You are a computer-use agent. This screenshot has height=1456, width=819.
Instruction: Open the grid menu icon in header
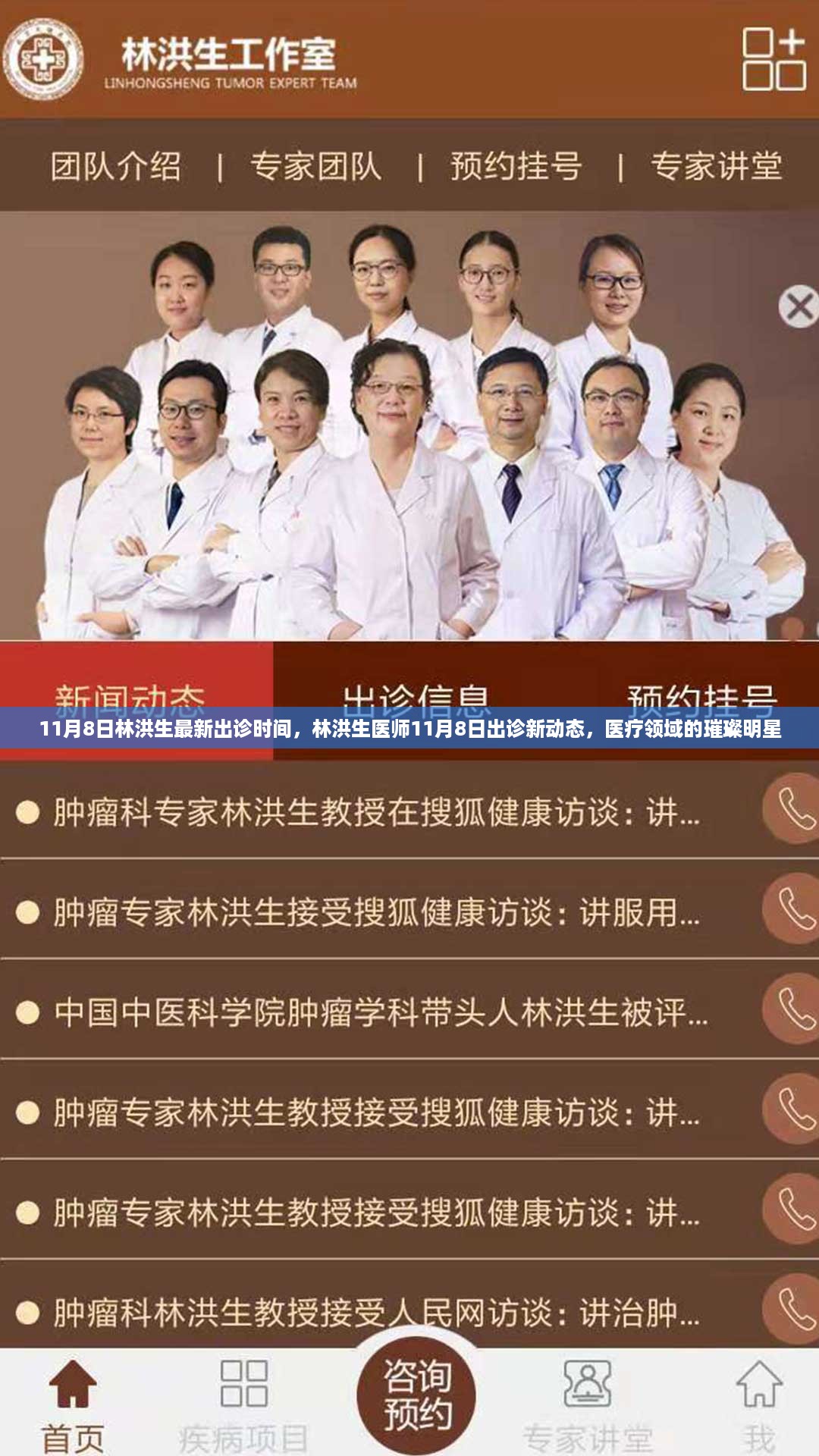tap(773, 59)
